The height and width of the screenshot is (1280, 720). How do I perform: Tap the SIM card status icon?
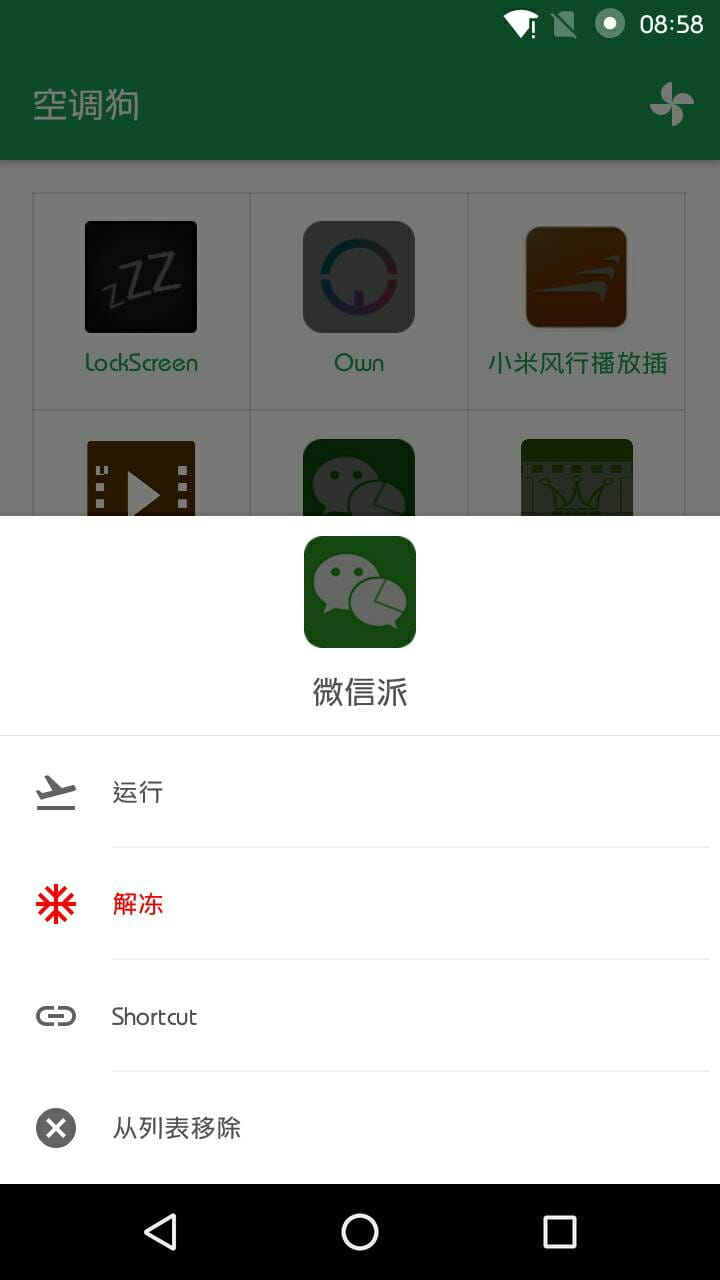[563, 25]
